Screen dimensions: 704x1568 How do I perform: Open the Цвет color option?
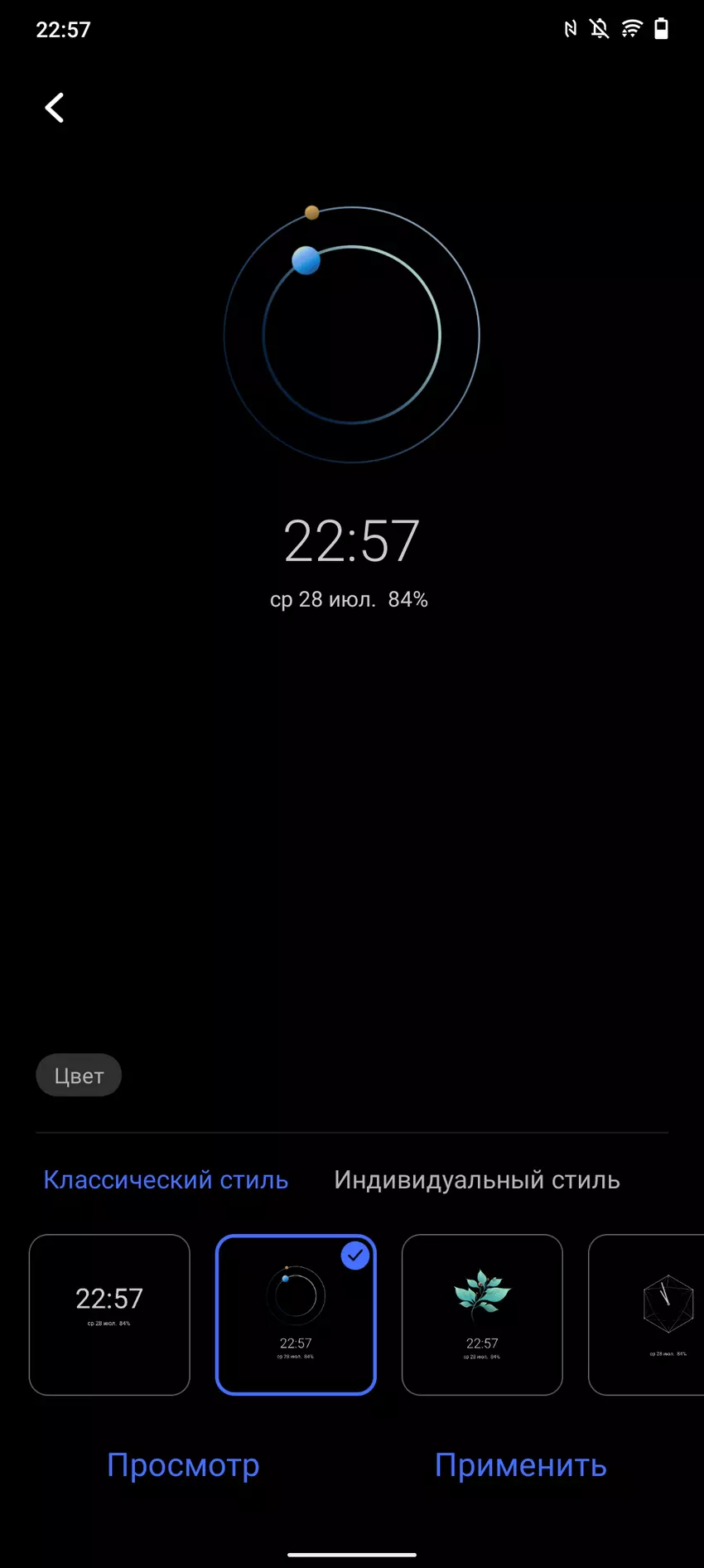(x=79, y=1075)
